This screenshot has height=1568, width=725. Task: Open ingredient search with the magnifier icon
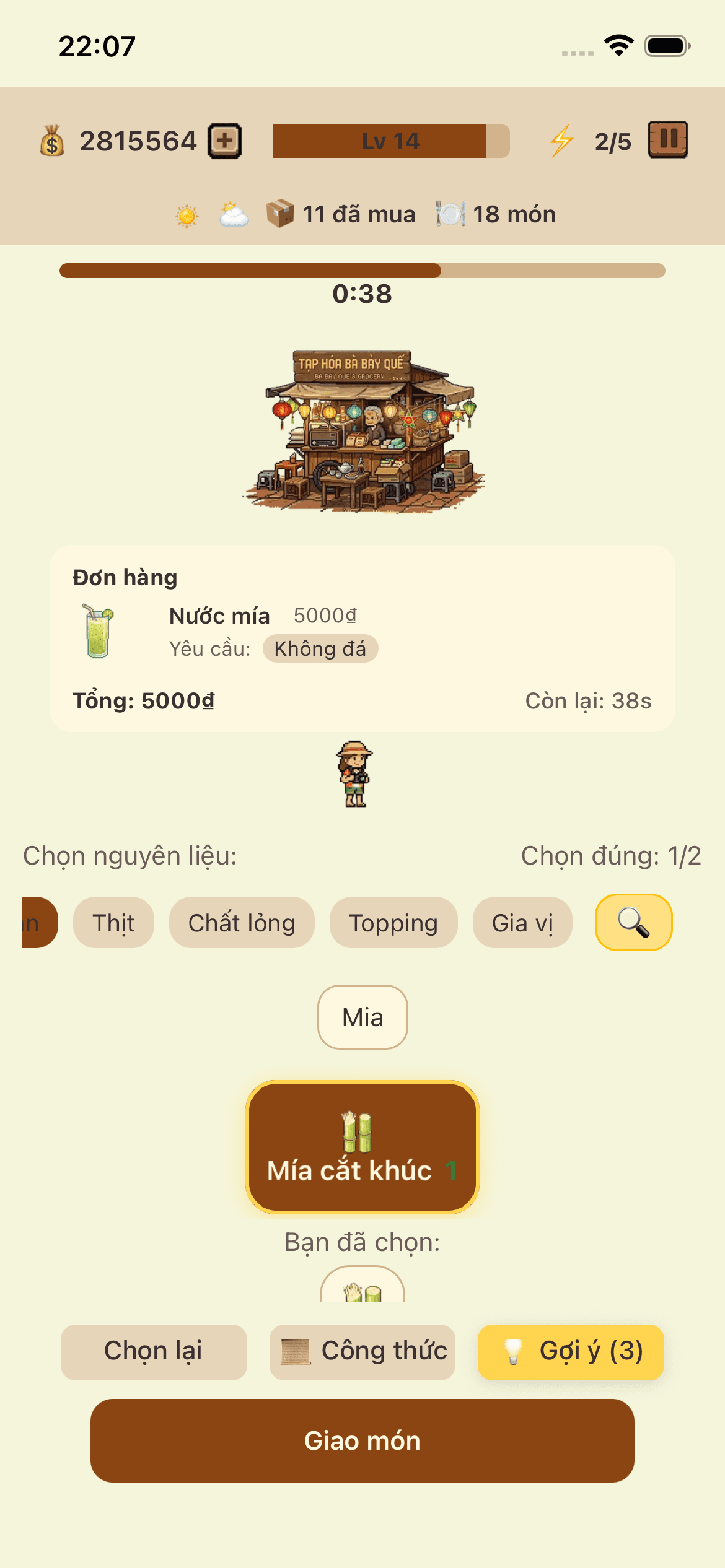(632, 922)
